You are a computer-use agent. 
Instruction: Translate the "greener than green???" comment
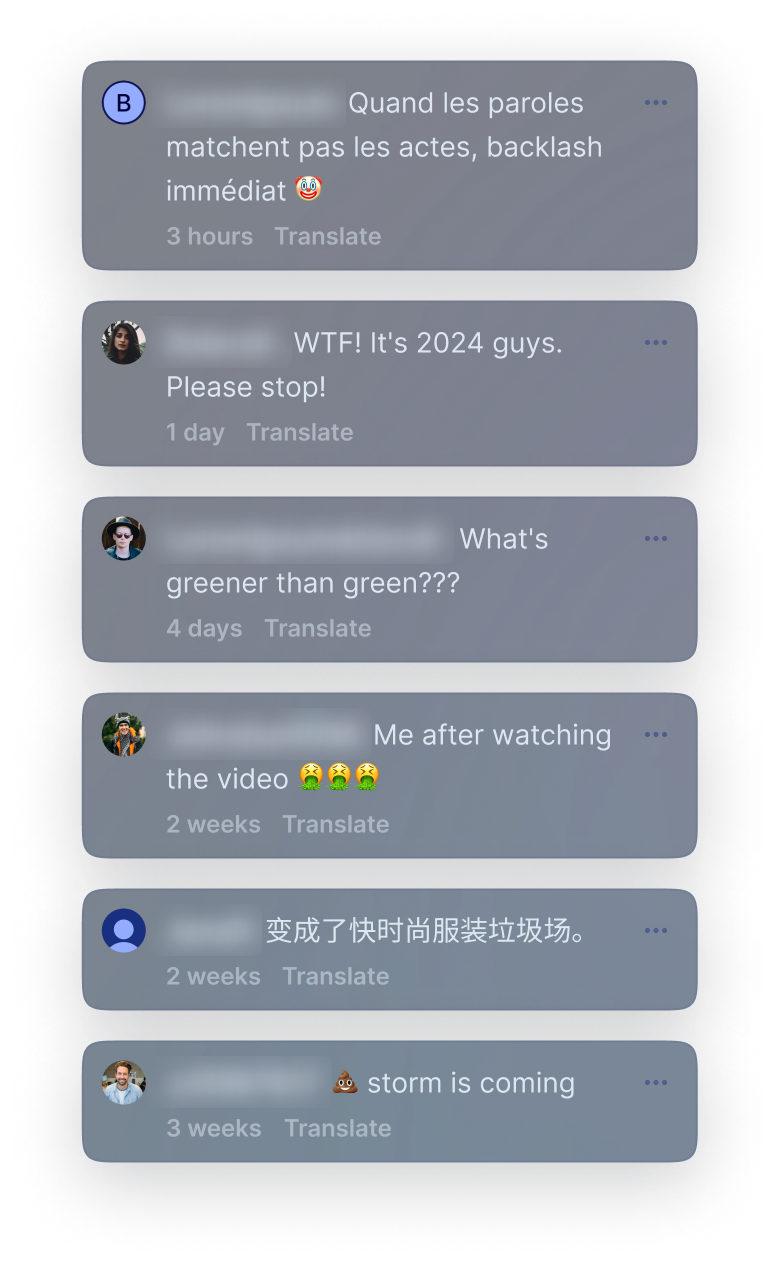click(x=317, y=629)
